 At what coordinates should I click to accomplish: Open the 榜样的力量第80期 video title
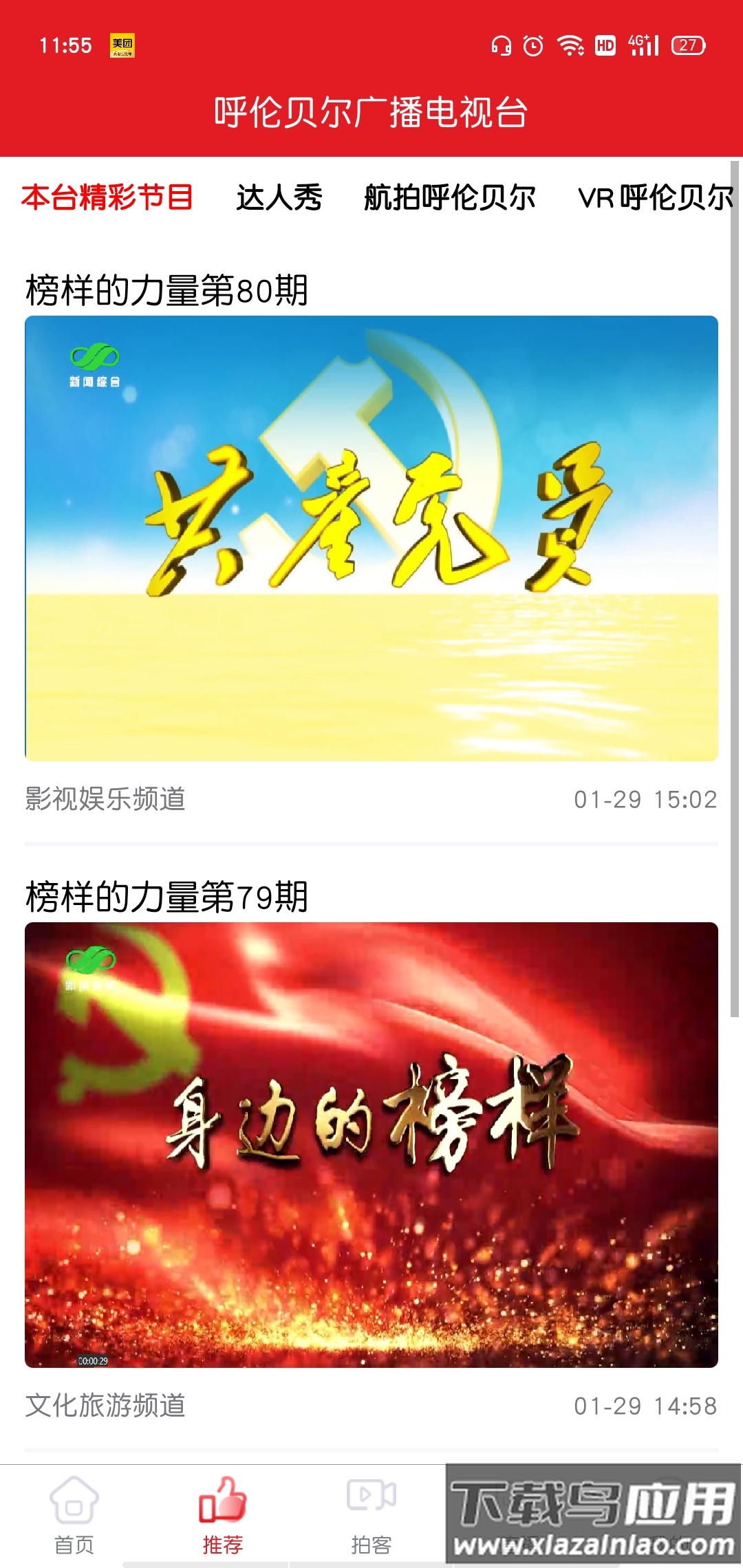pos(165,287)
